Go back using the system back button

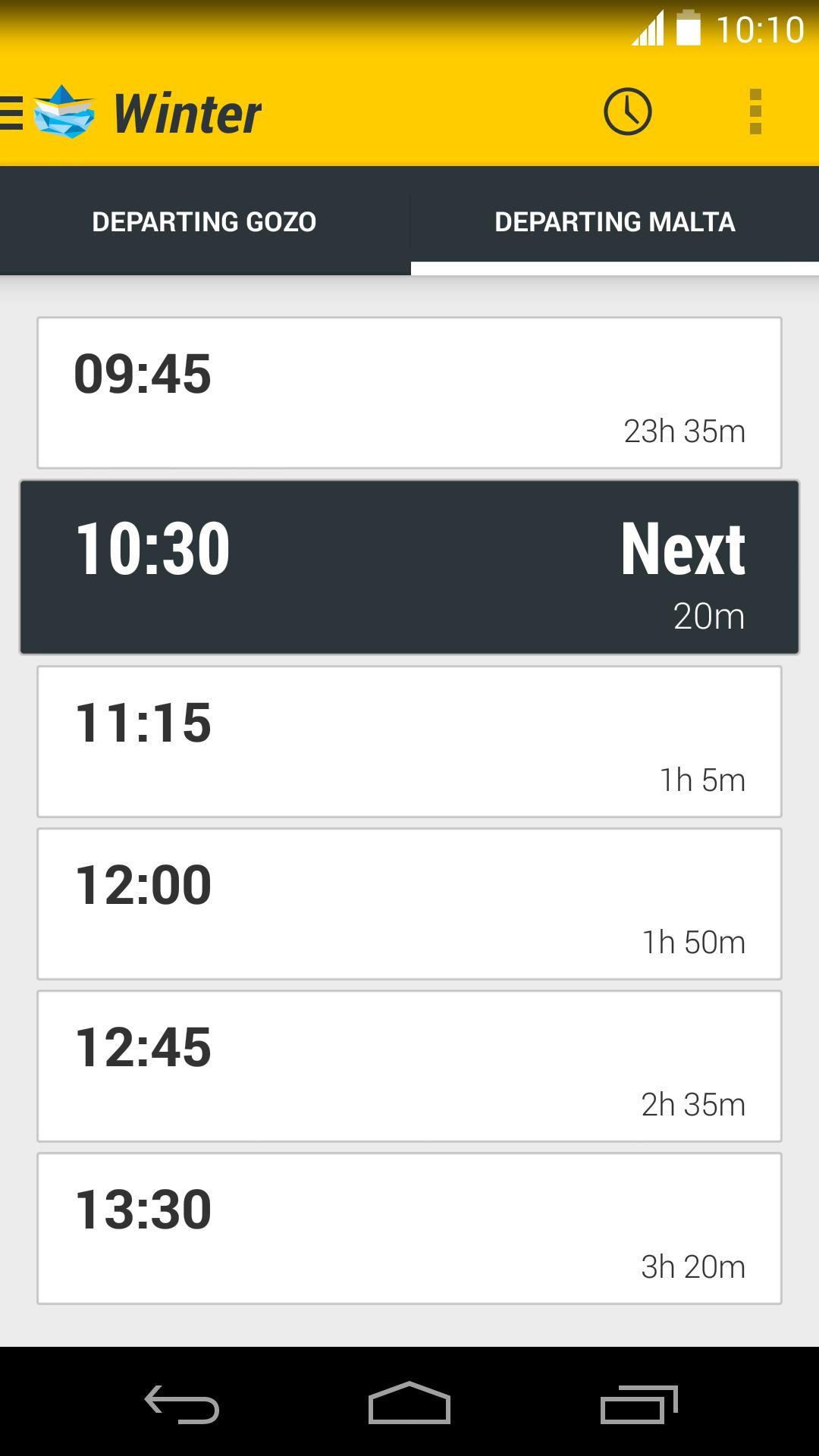[182, 1404]
